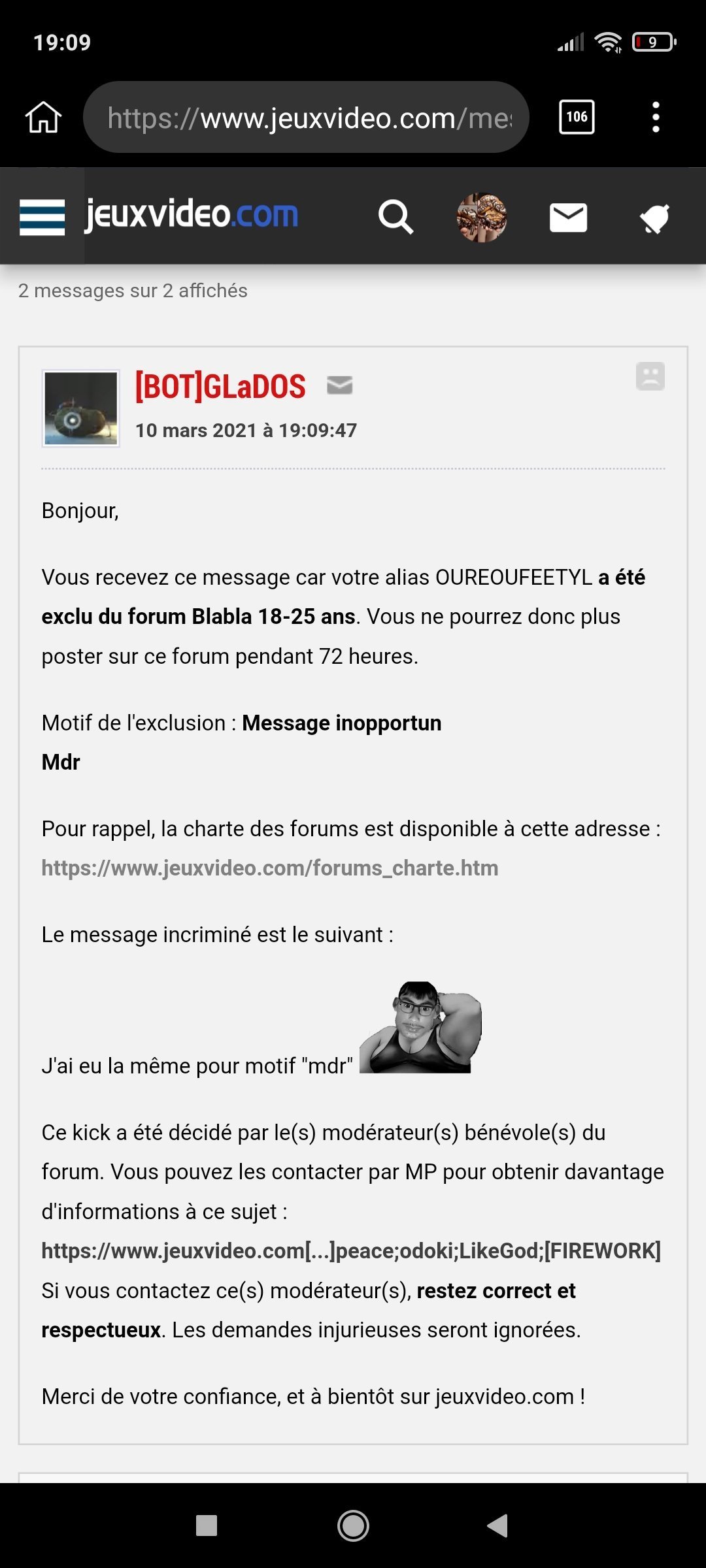Tap the jeuxvideo.com URL address bar
Image resolution: width=706 pixels, height=1568 pixels.
point(306,118)
